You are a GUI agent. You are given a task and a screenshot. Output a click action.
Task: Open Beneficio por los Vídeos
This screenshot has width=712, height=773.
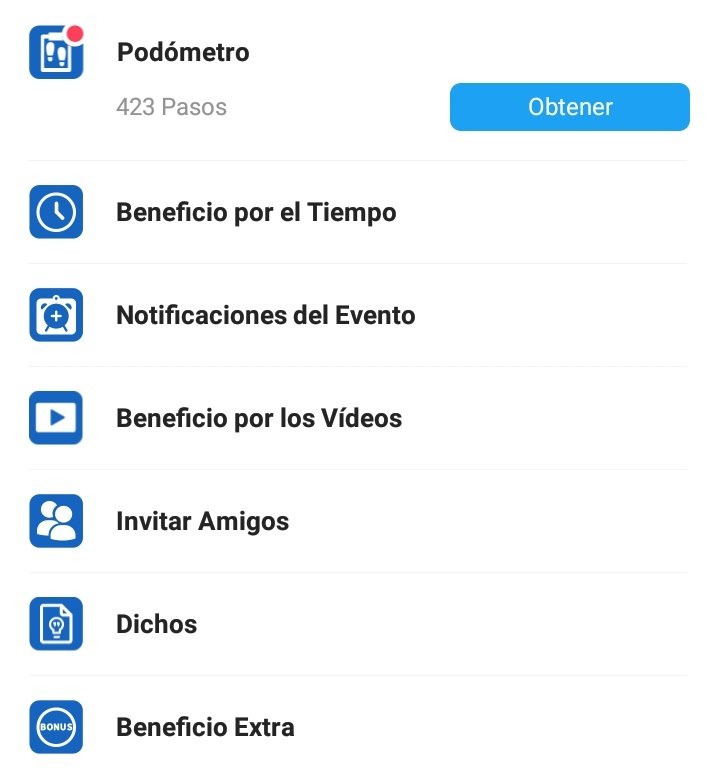tap(259, 418)
